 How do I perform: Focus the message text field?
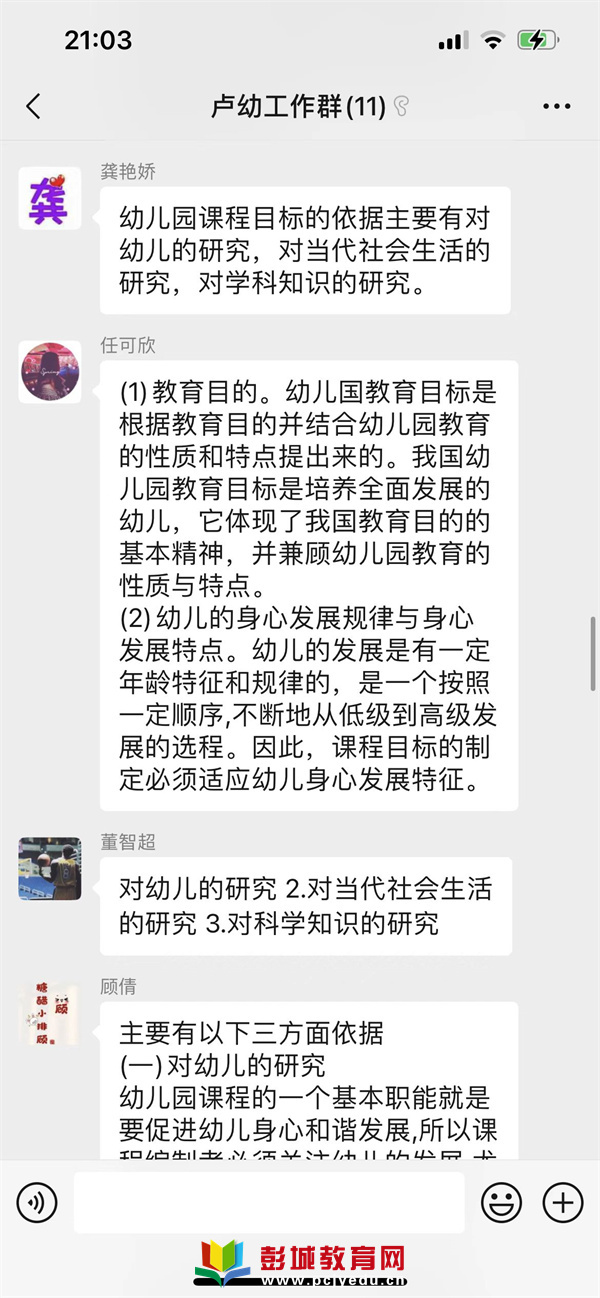(x=268, y=1202)
